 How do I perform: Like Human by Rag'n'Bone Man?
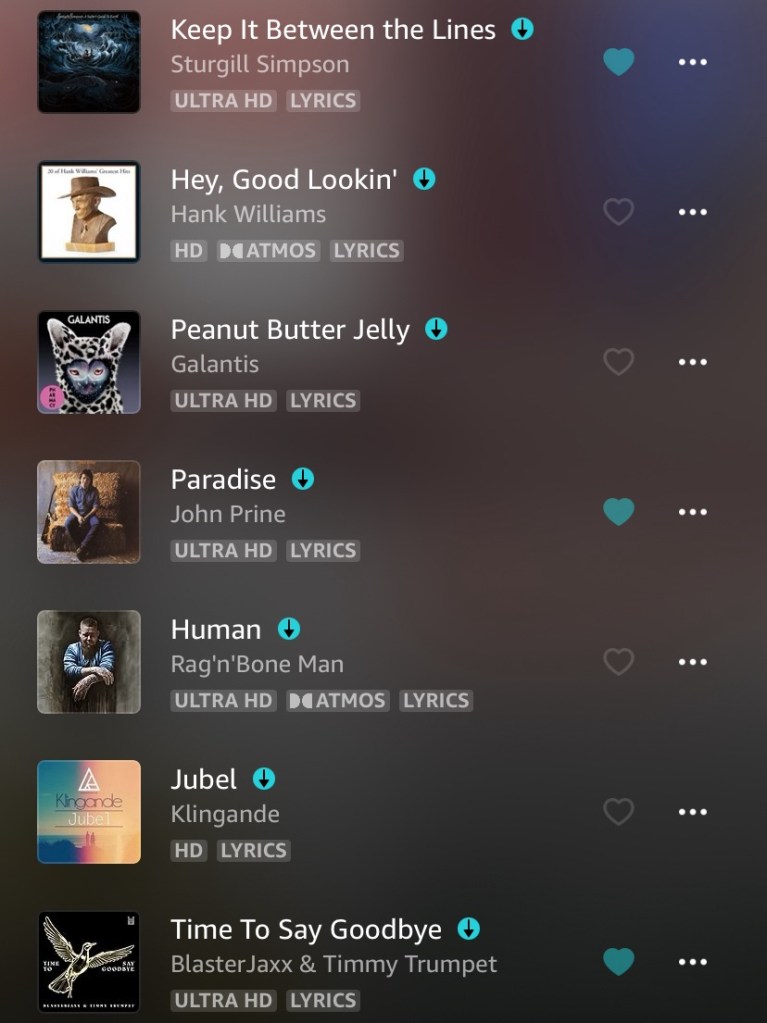(x=619, y=662)
